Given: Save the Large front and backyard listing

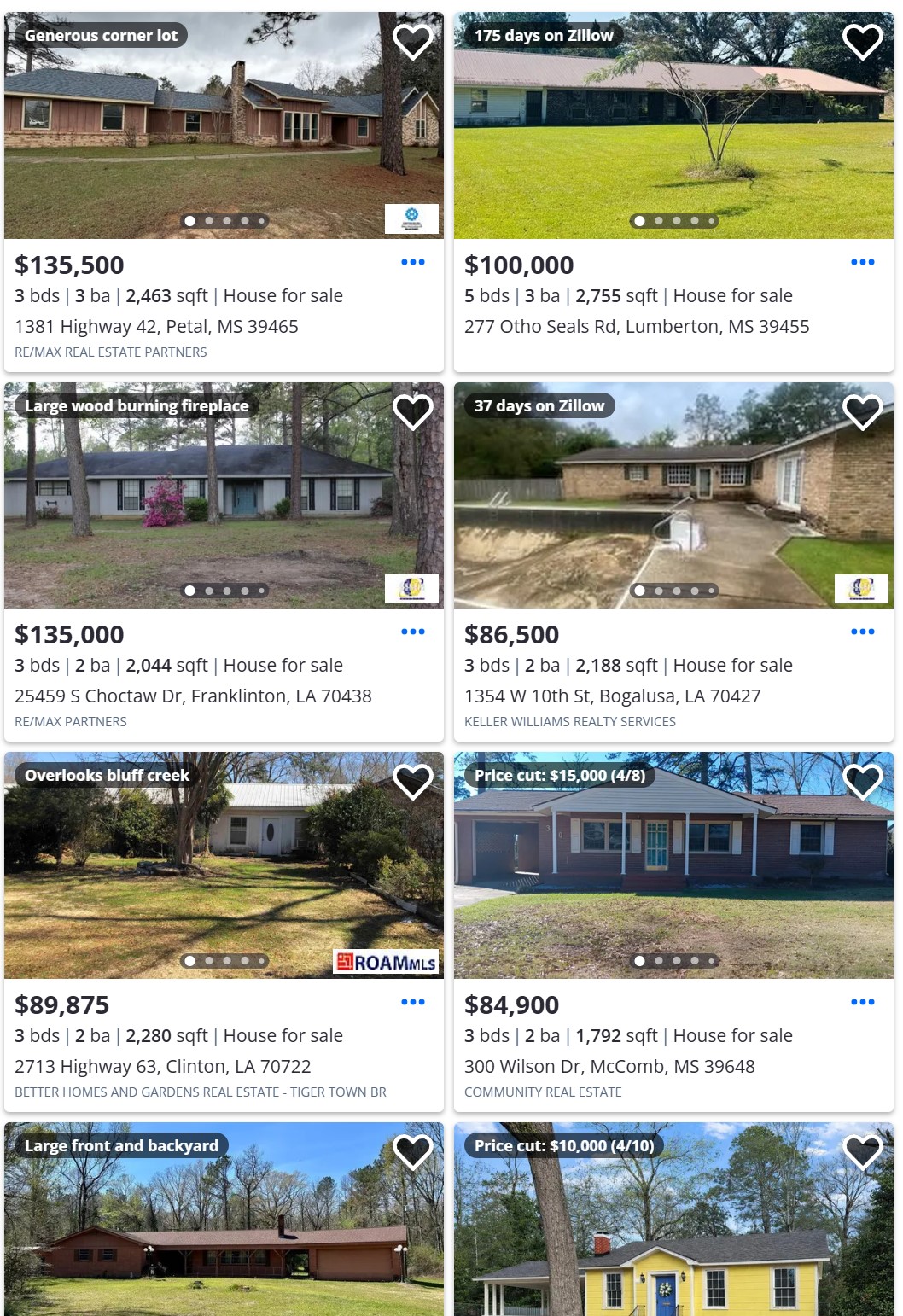Looking at the screenshot, I should click(412, 1151).
